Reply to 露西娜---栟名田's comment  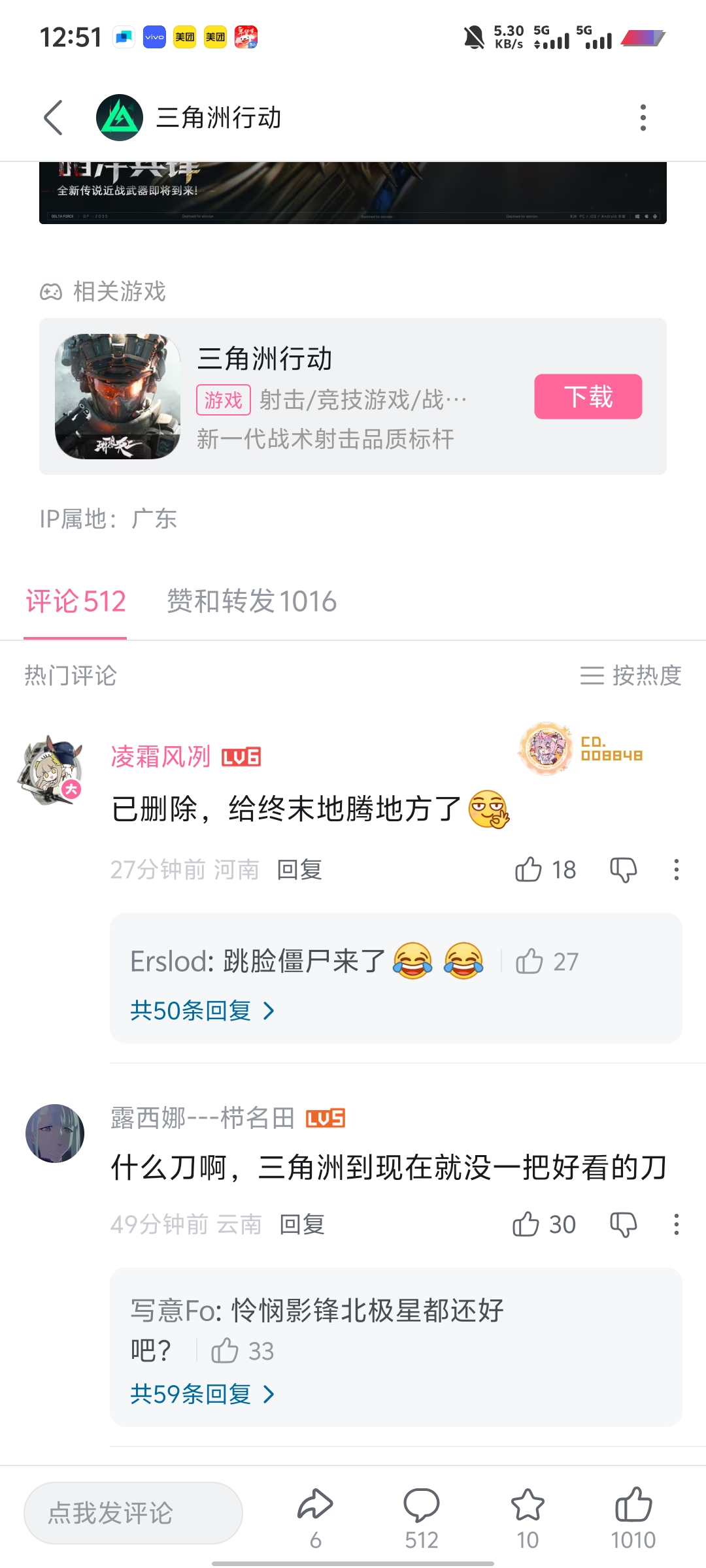coord(302,1224)
